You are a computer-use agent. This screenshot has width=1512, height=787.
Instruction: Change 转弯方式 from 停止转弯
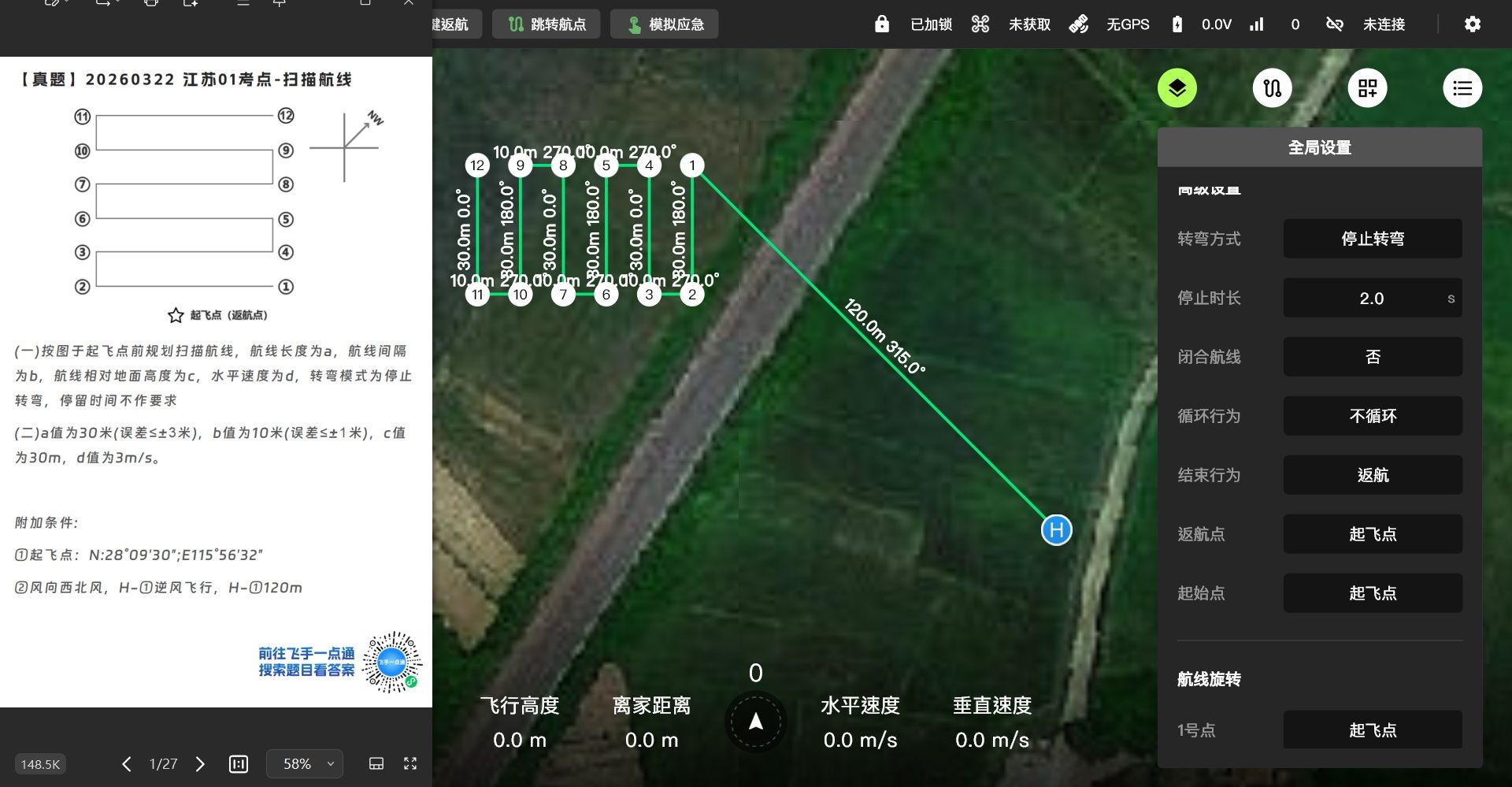pos(1372,239)
